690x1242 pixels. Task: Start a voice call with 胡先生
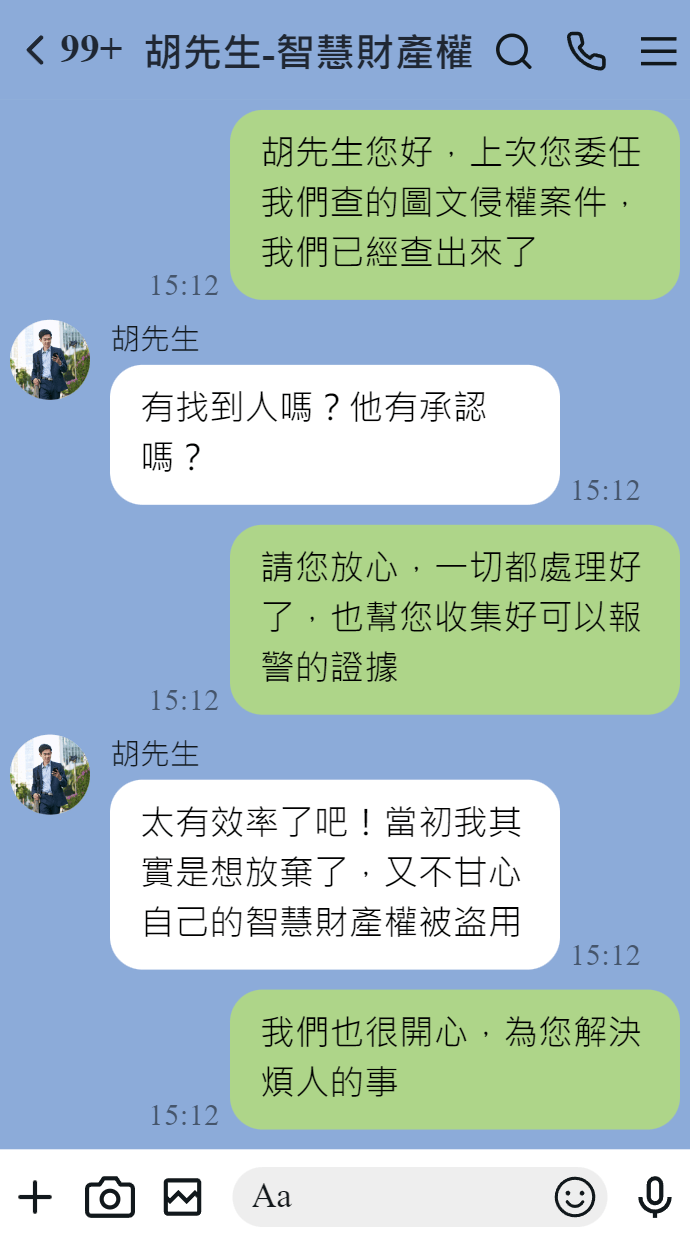pos(586,51)
